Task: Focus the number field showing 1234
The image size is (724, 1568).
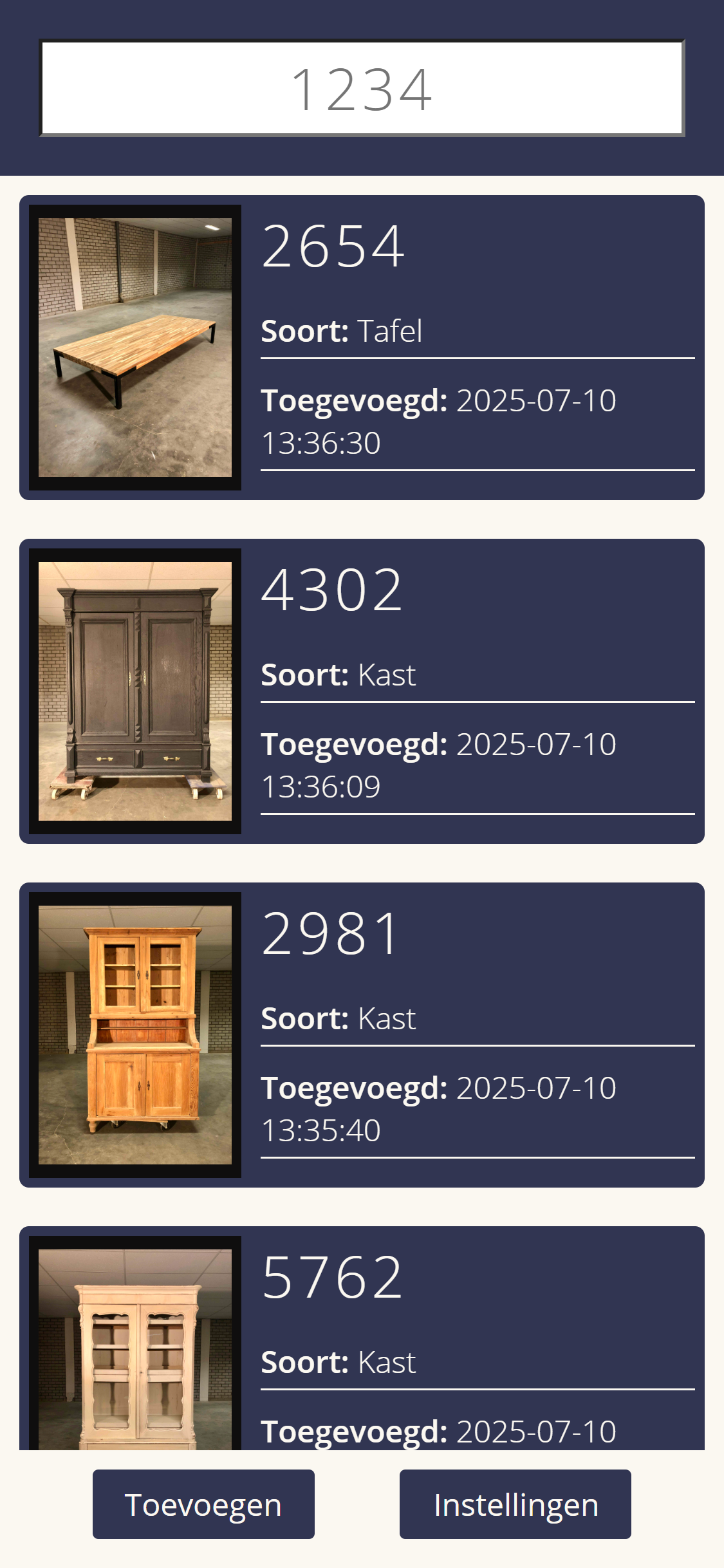Action: coord(362,88)
